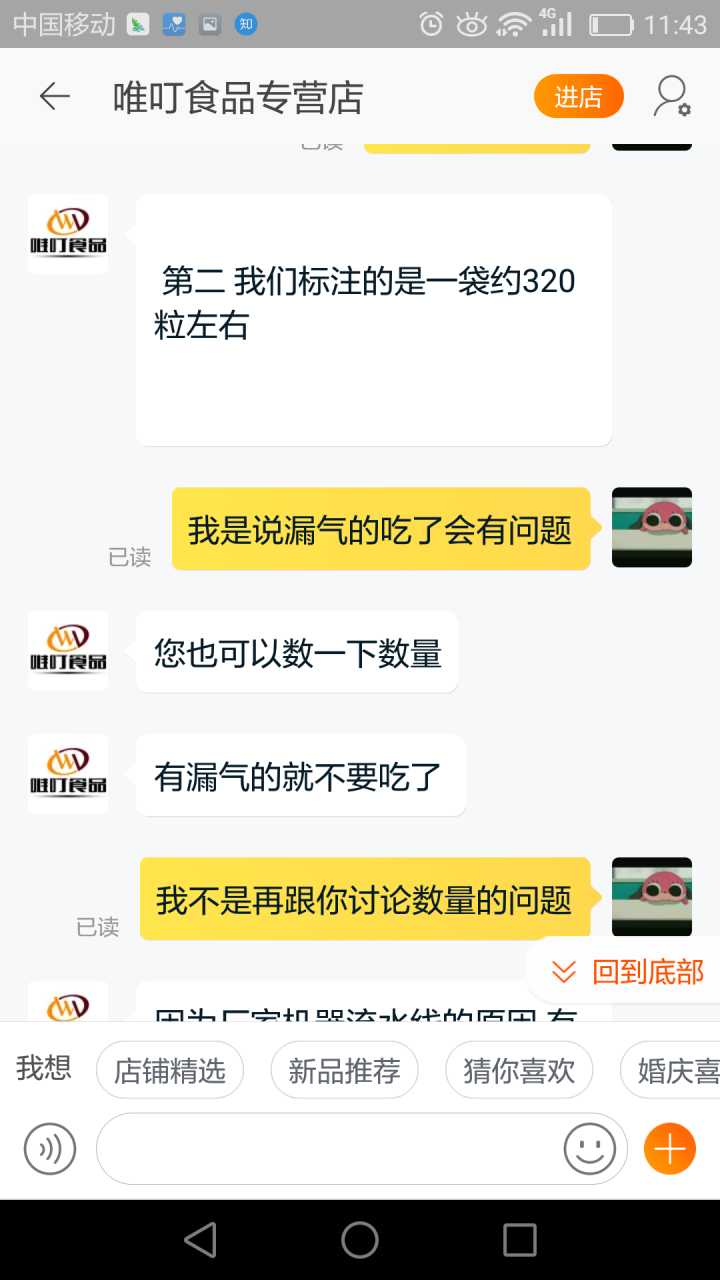
Task: Open the orange plus attachment menu
Action: click(x=669, y=1149)
